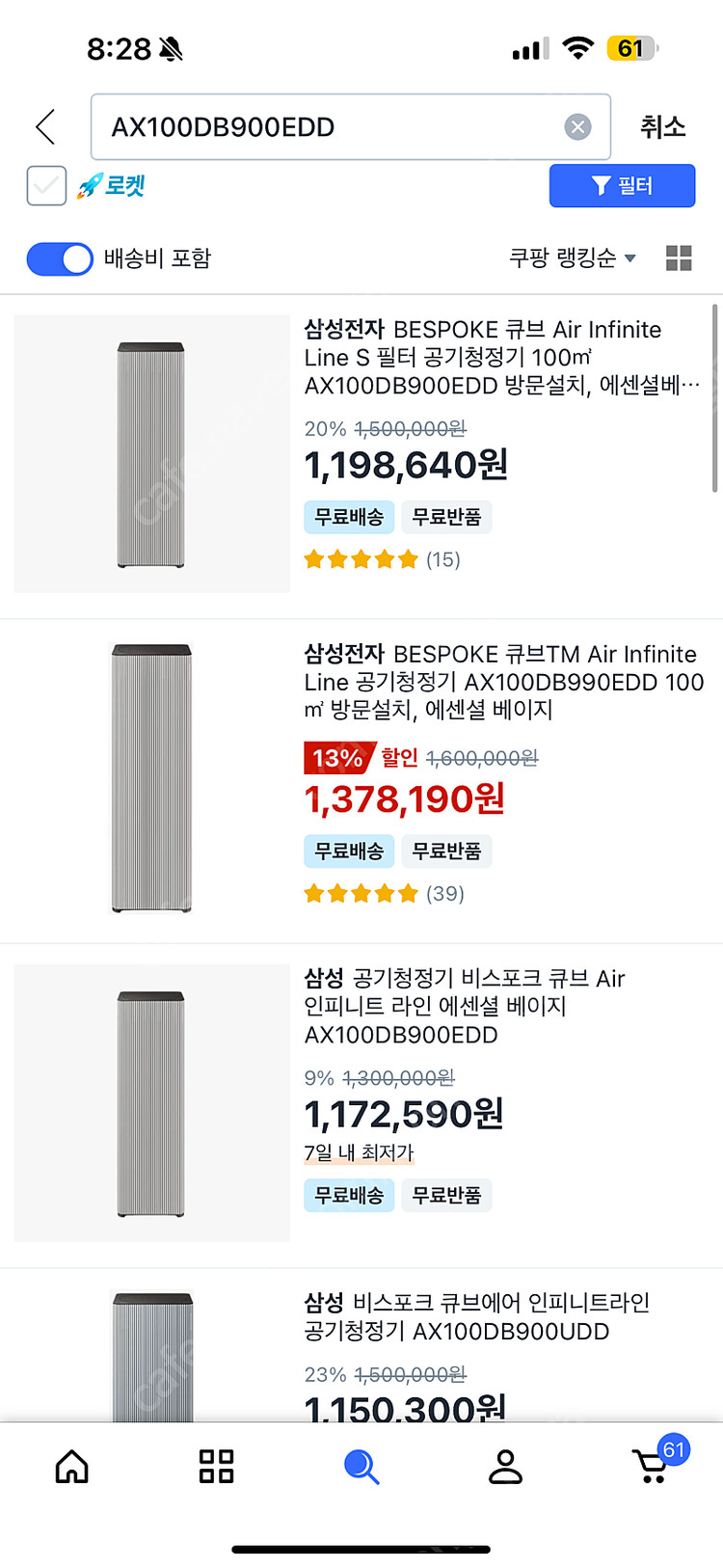Tap the back arrow to leave search
Image resolution: width=723 pixels, height=1568 pixels.
pos(43,126)
